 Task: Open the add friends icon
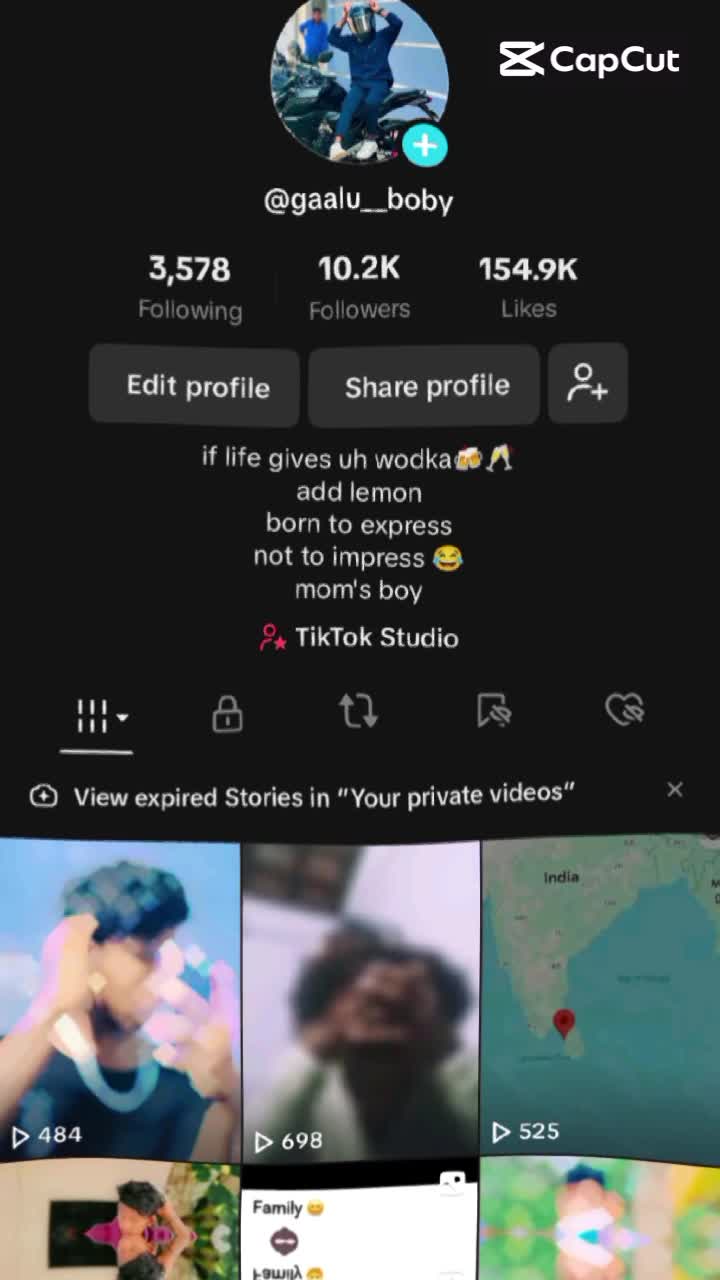click(587, 384)
